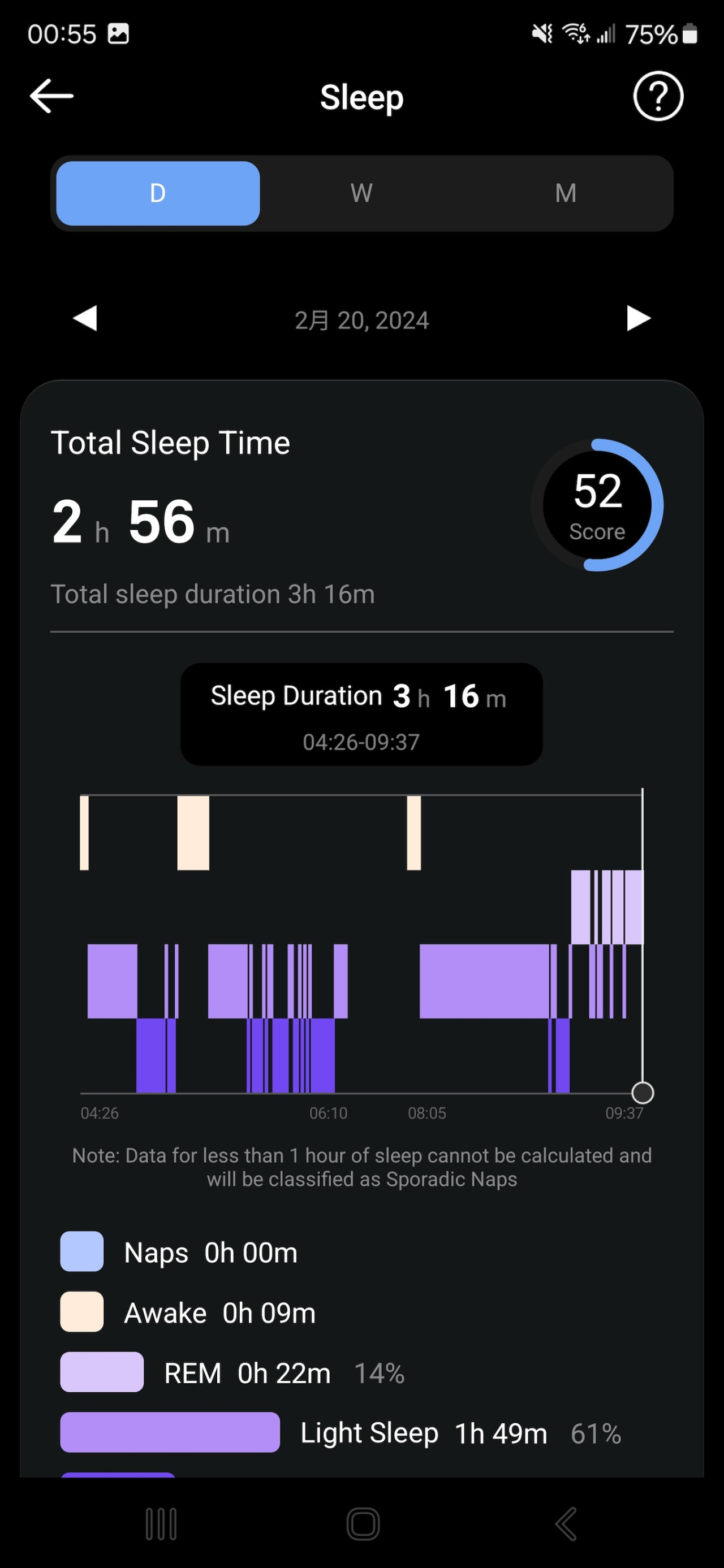
Task: Select the D daily view tab
Action: [158, 193]
